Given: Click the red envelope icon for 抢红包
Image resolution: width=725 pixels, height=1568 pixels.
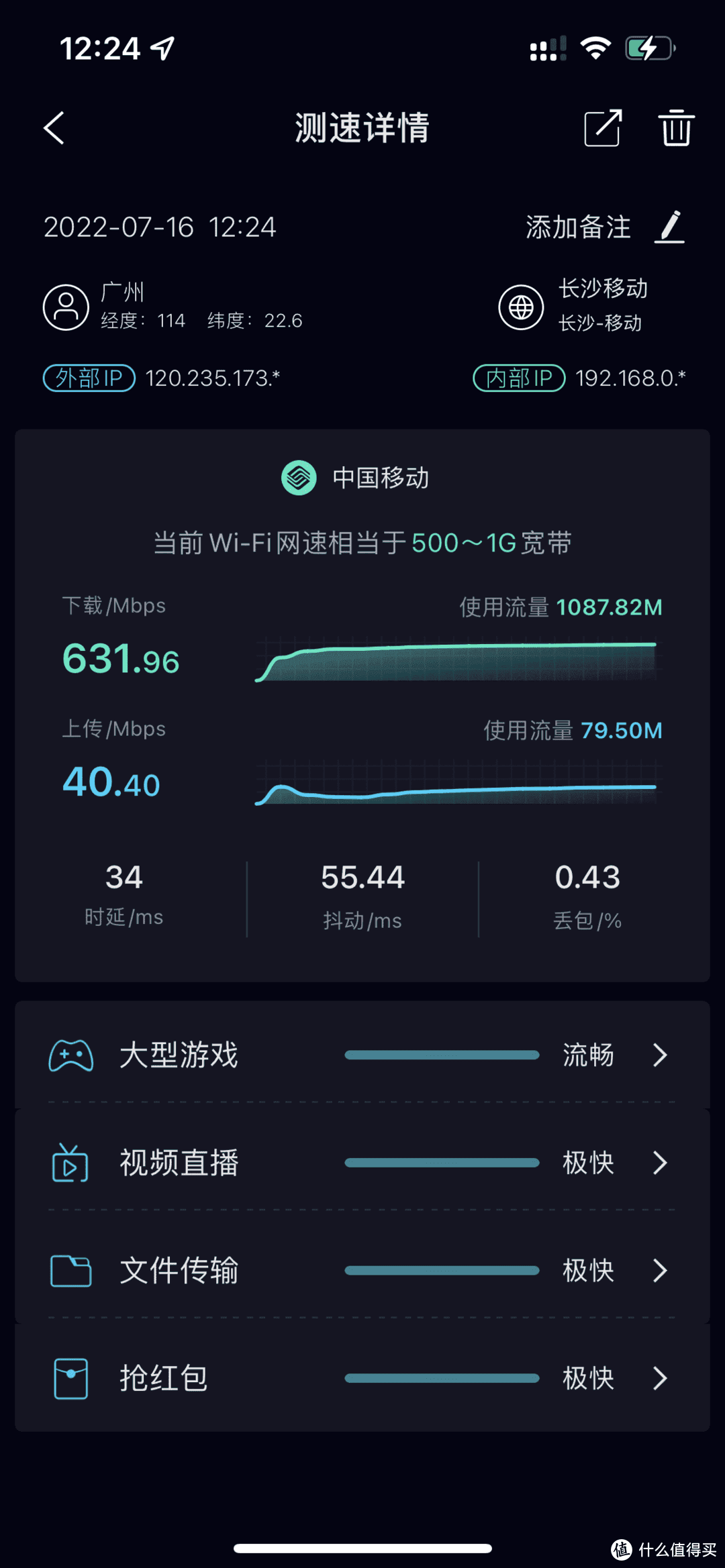Looking at the screenshot, I should [x=70, y=1377].
